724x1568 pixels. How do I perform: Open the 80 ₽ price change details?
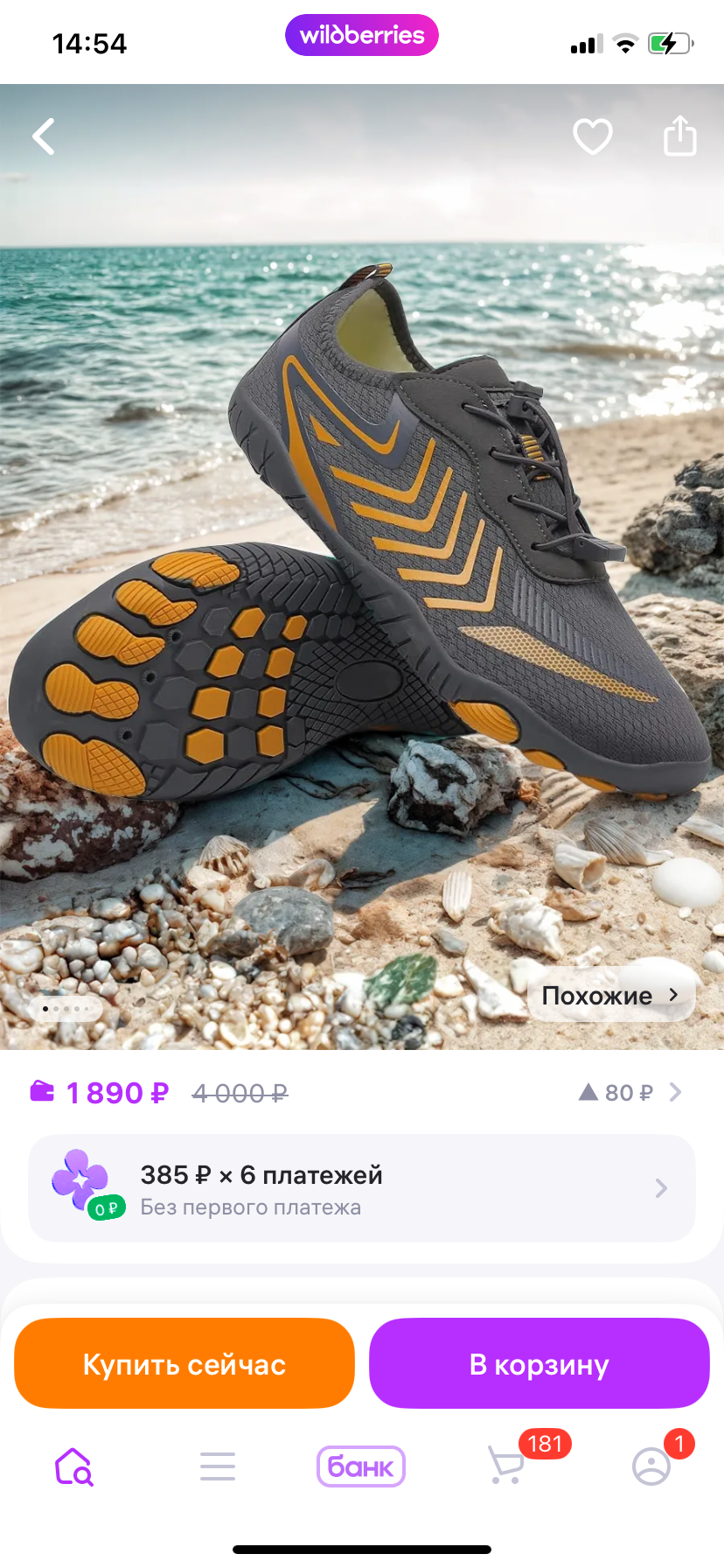coord(630,1093)
